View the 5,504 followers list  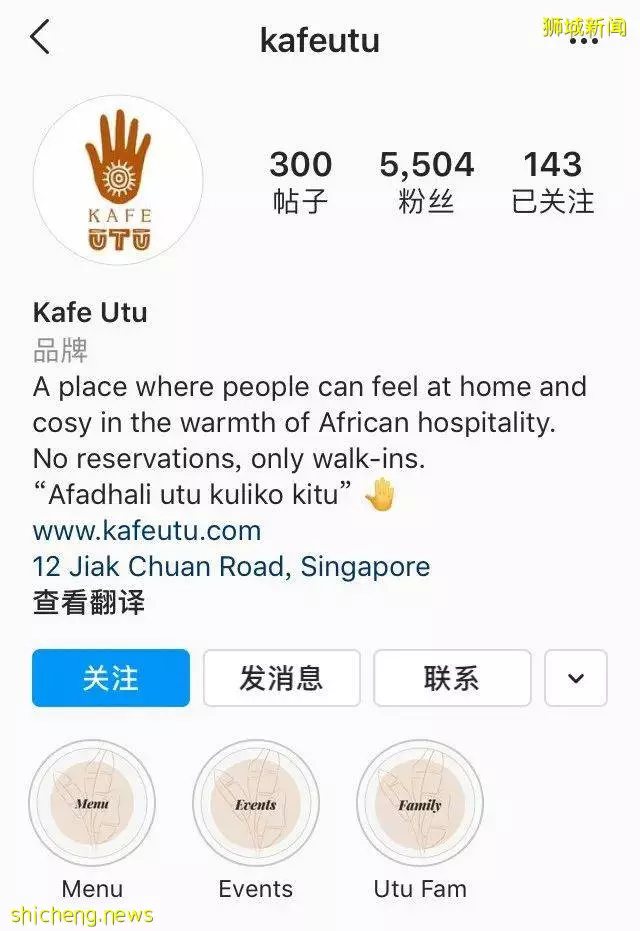427,181
